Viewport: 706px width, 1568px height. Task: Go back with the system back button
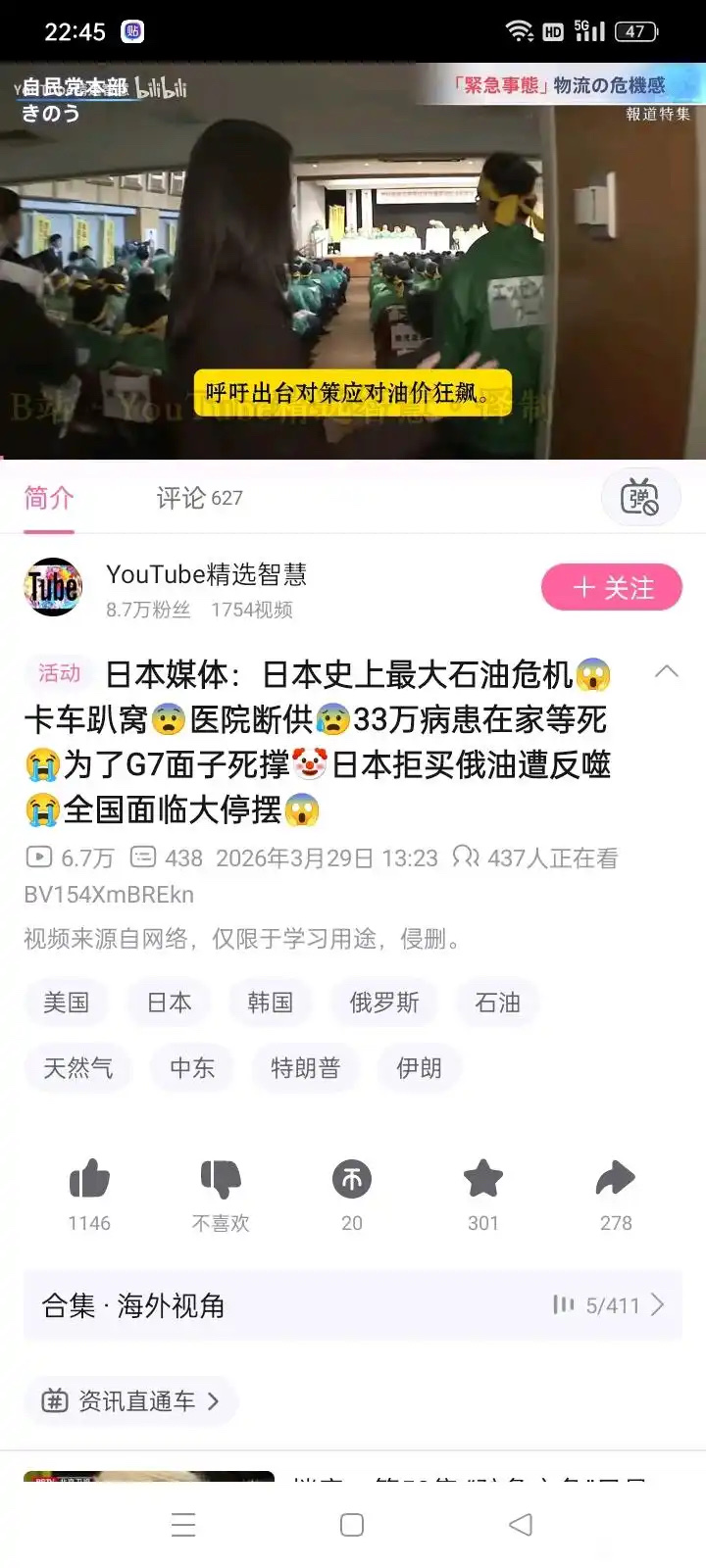tap(521, 1525)
